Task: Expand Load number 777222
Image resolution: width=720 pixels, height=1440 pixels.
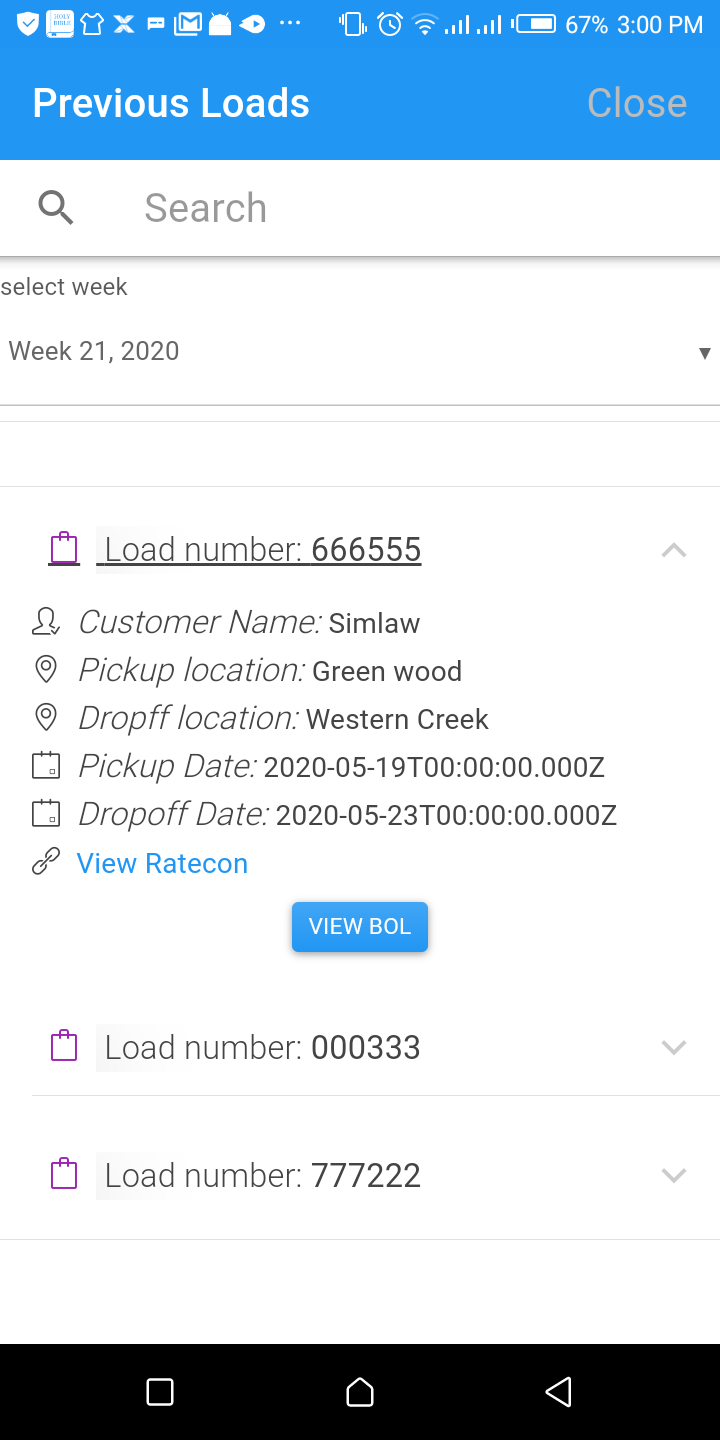Action: coord(673,1175)
